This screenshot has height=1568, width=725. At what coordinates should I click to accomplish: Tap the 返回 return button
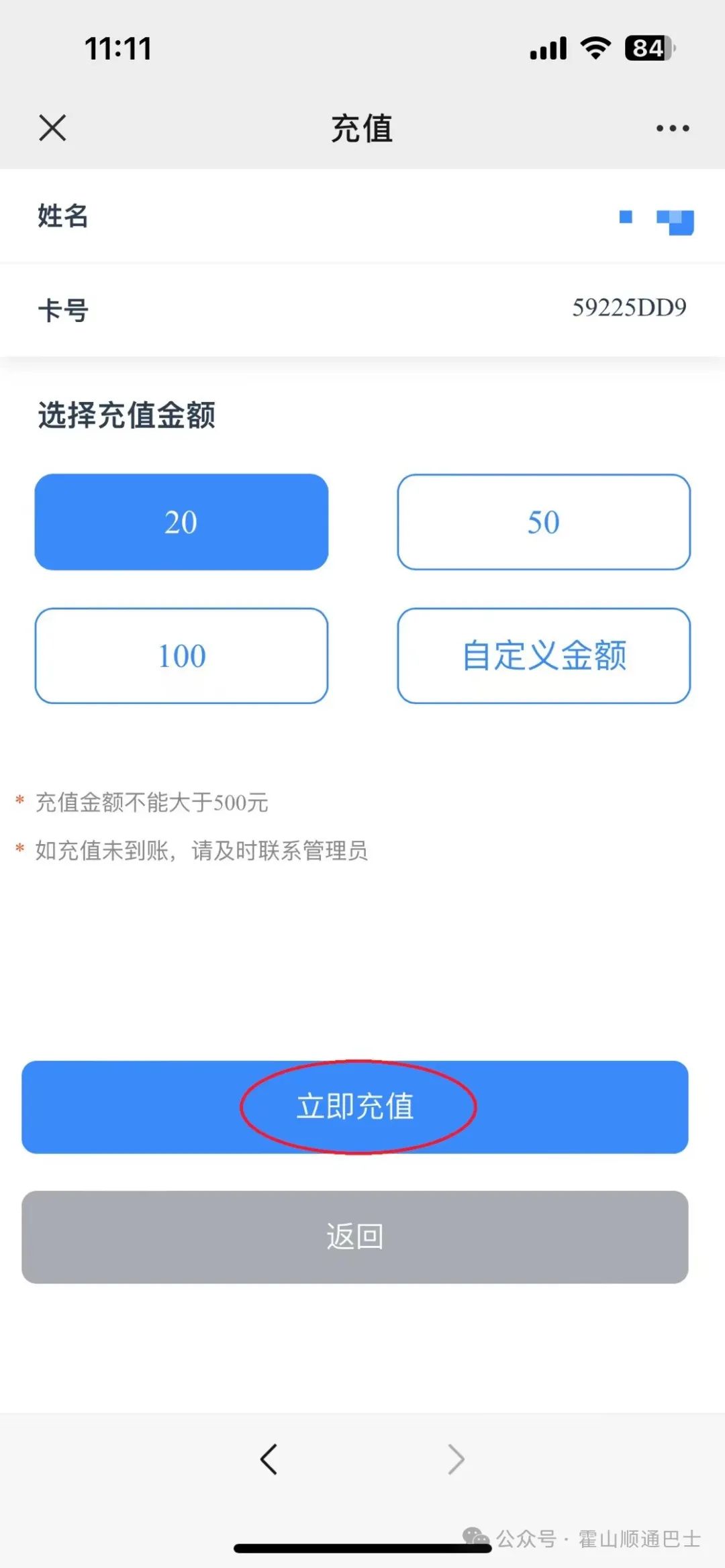[x=355, y=1237]
